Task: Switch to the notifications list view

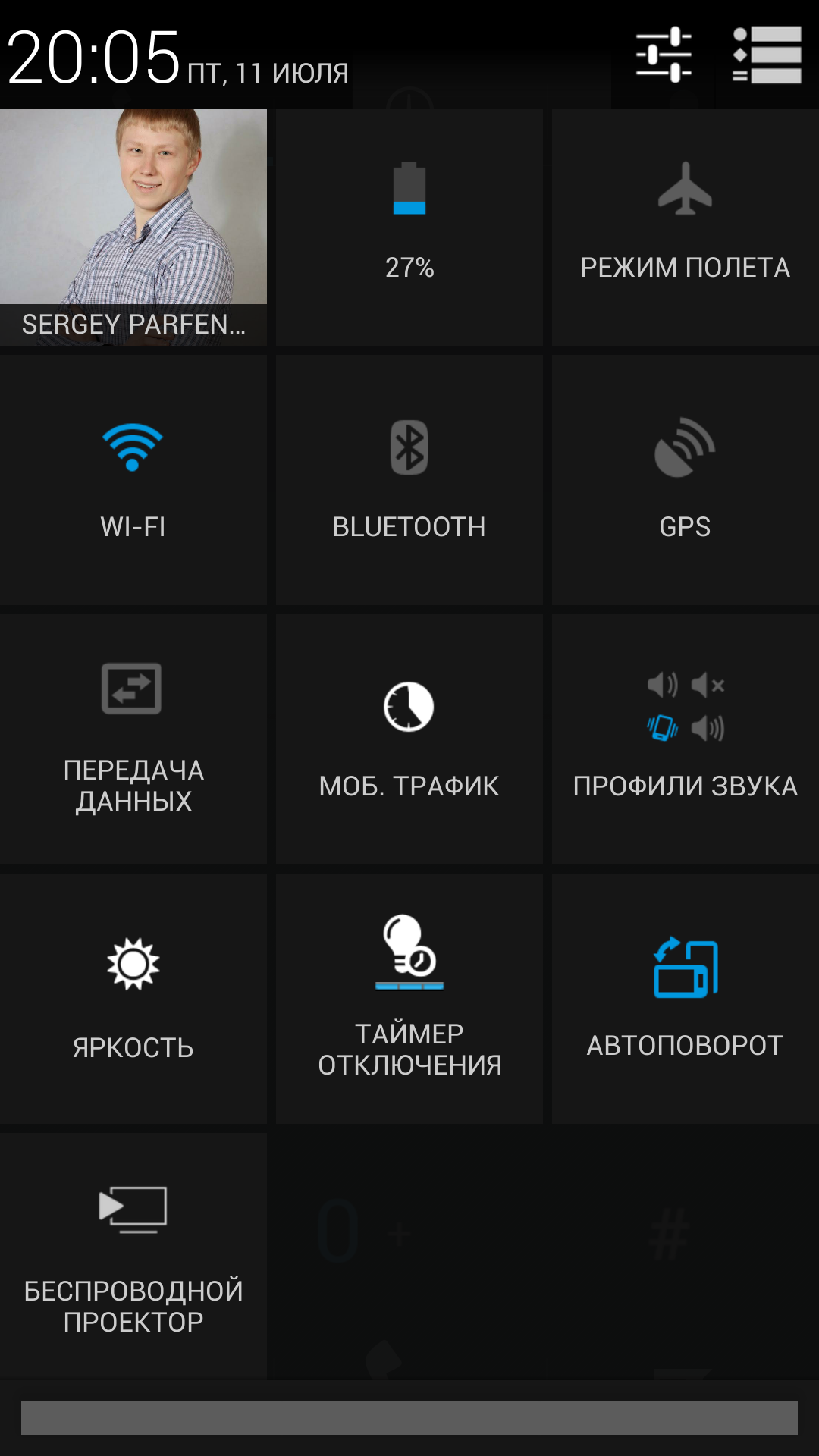Action: point(767,55)
